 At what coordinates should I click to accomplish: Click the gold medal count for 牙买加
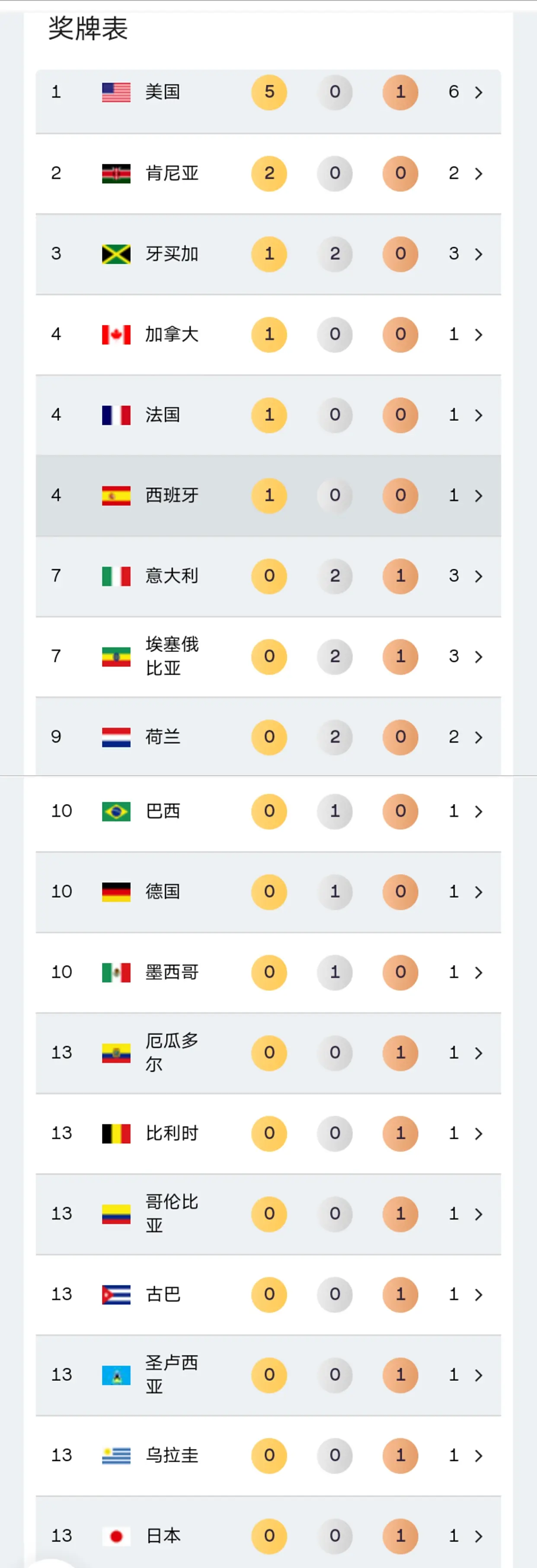coord(269,254)
